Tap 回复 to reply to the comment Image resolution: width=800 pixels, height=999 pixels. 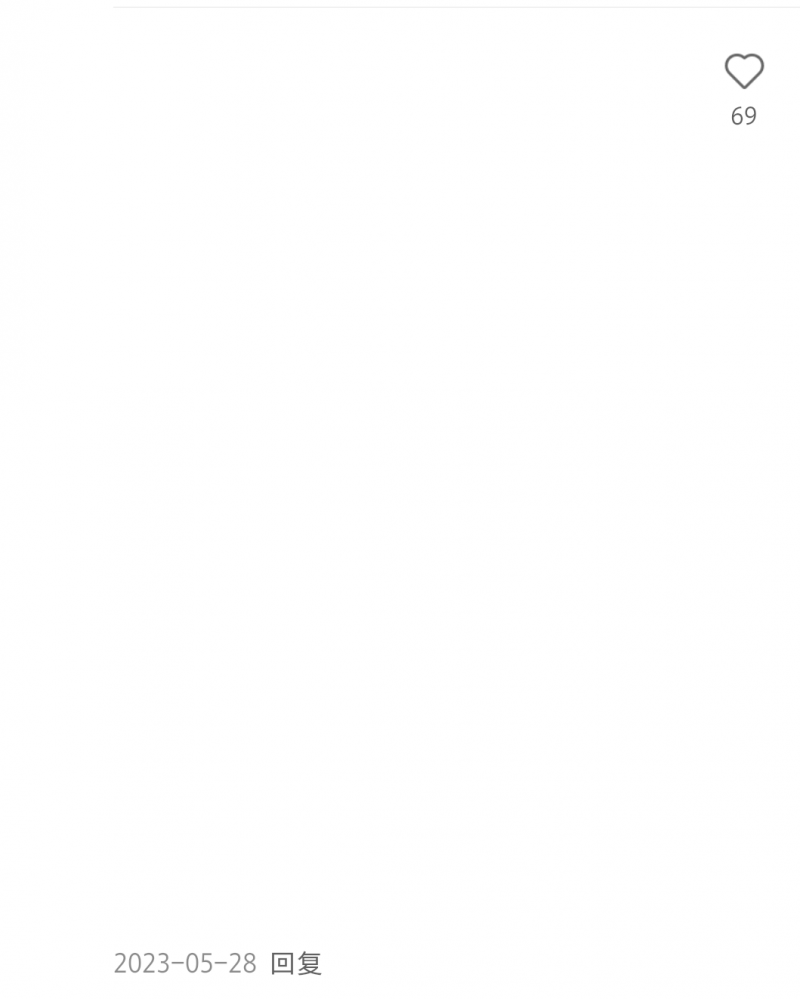(x=296, y=964)
